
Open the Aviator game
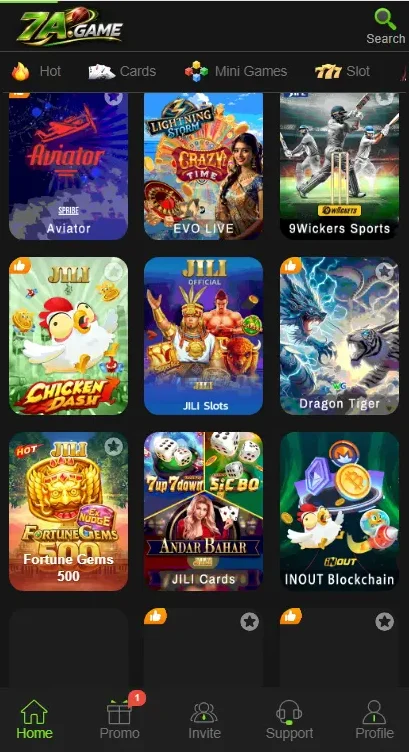click(69, 166)
